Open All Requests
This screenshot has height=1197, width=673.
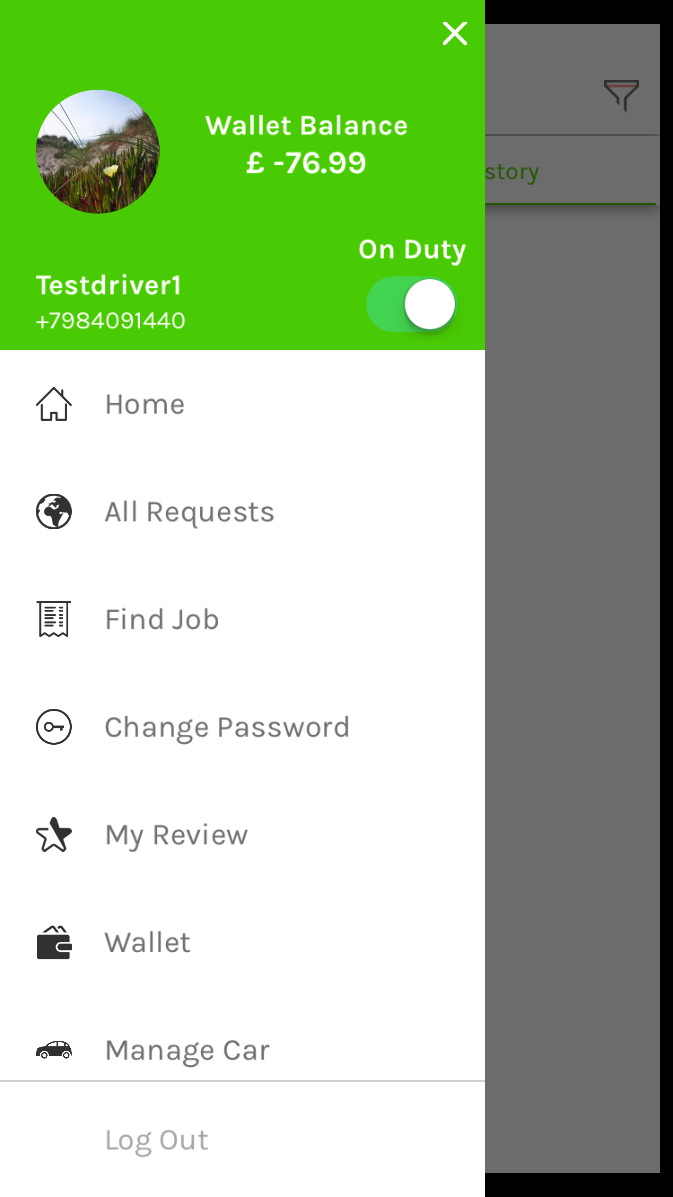click(x=189, y=512)
